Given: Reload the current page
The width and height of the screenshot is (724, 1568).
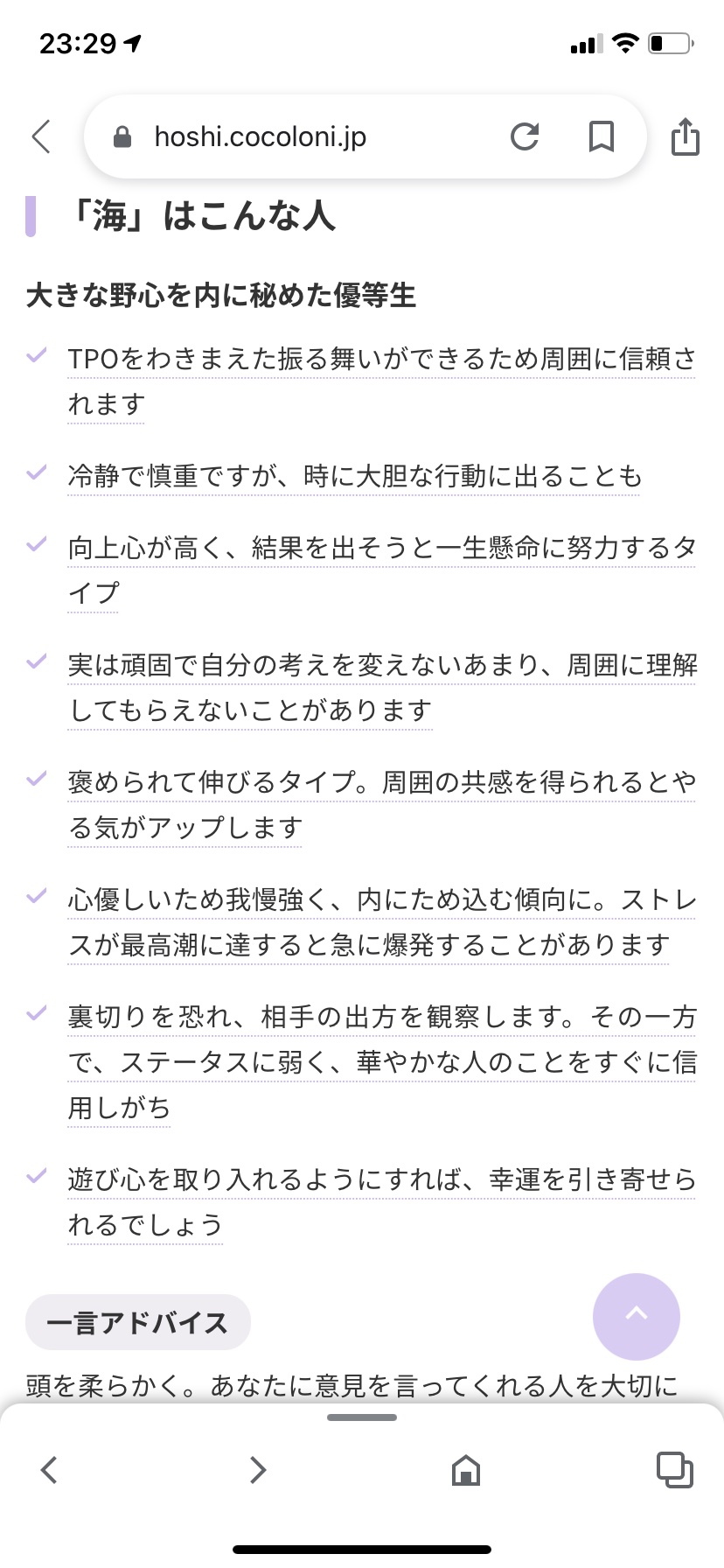Looking at the screenshot, I should (x=525, y=136).
